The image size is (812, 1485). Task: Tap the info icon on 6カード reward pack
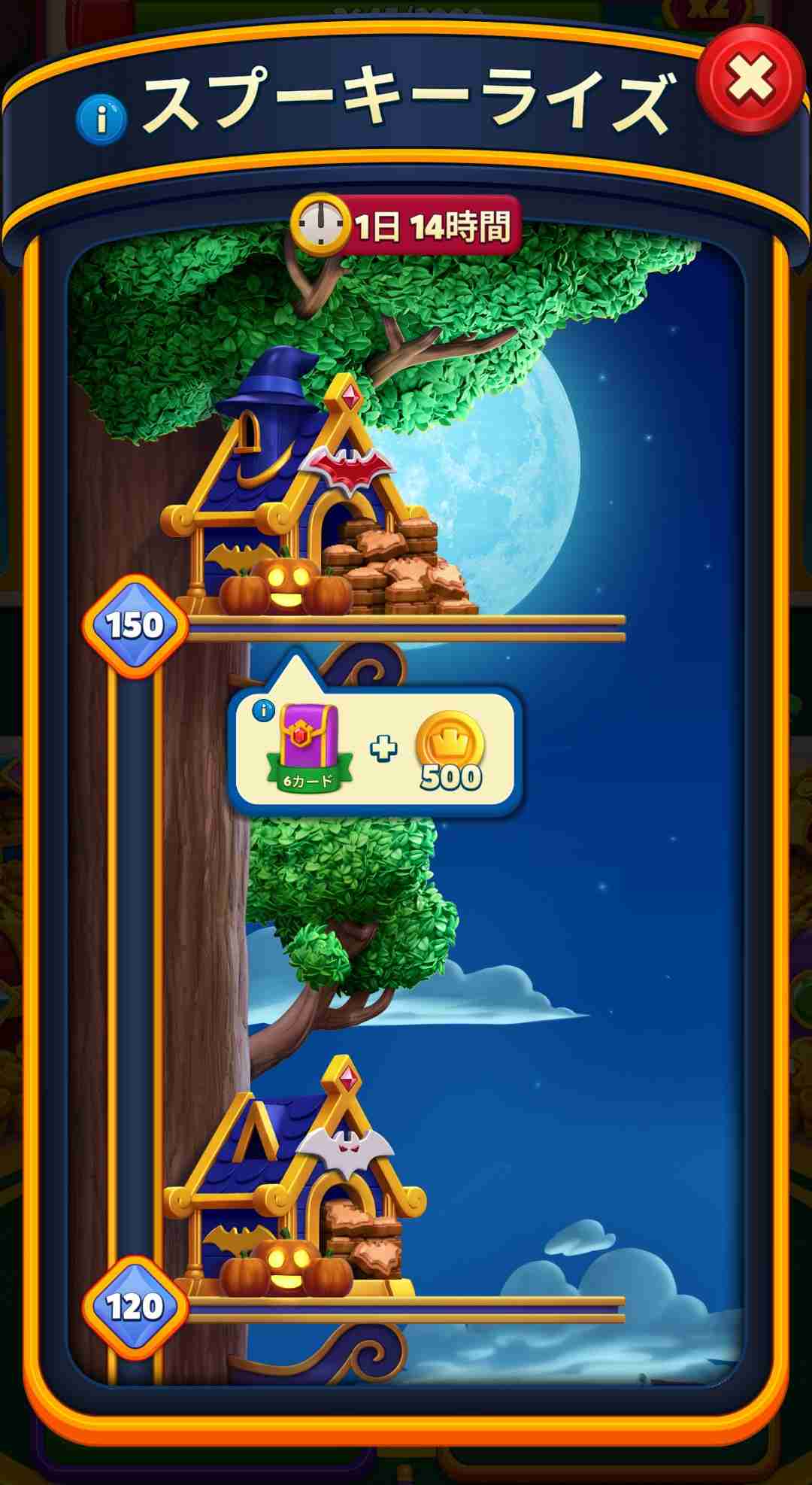click(263, 709)
